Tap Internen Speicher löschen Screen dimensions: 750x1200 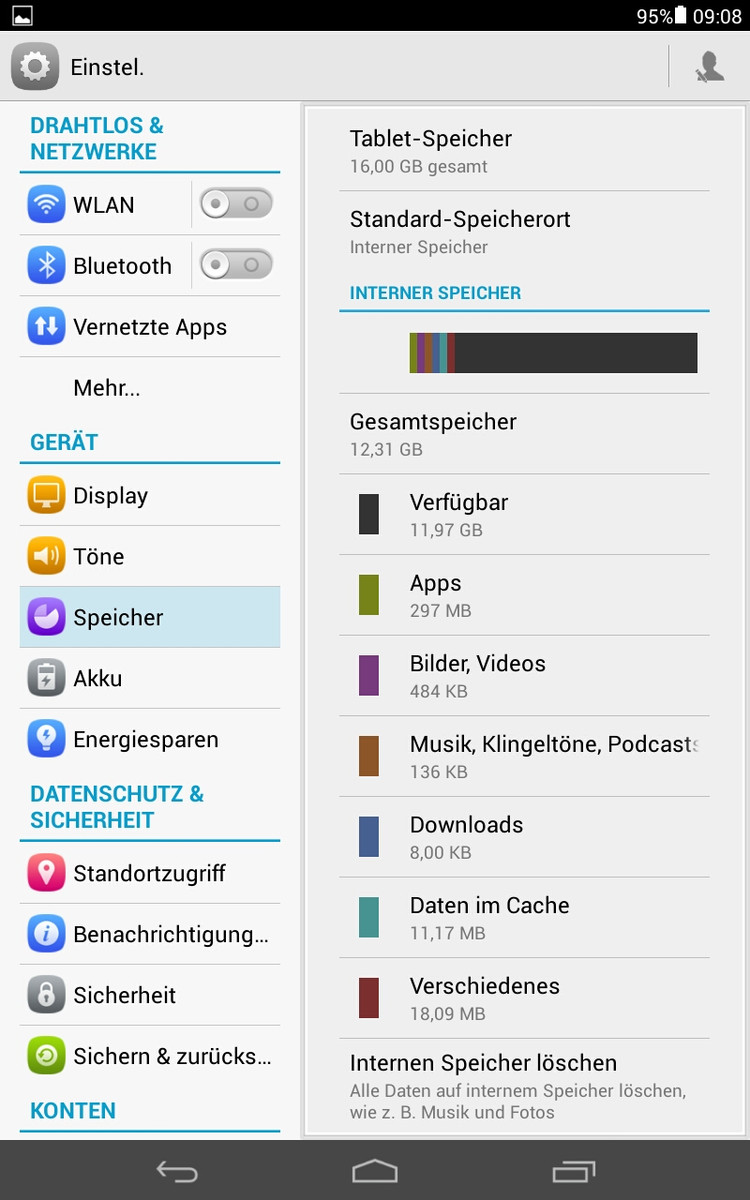pyautogui.click(x=524, y=1085)
